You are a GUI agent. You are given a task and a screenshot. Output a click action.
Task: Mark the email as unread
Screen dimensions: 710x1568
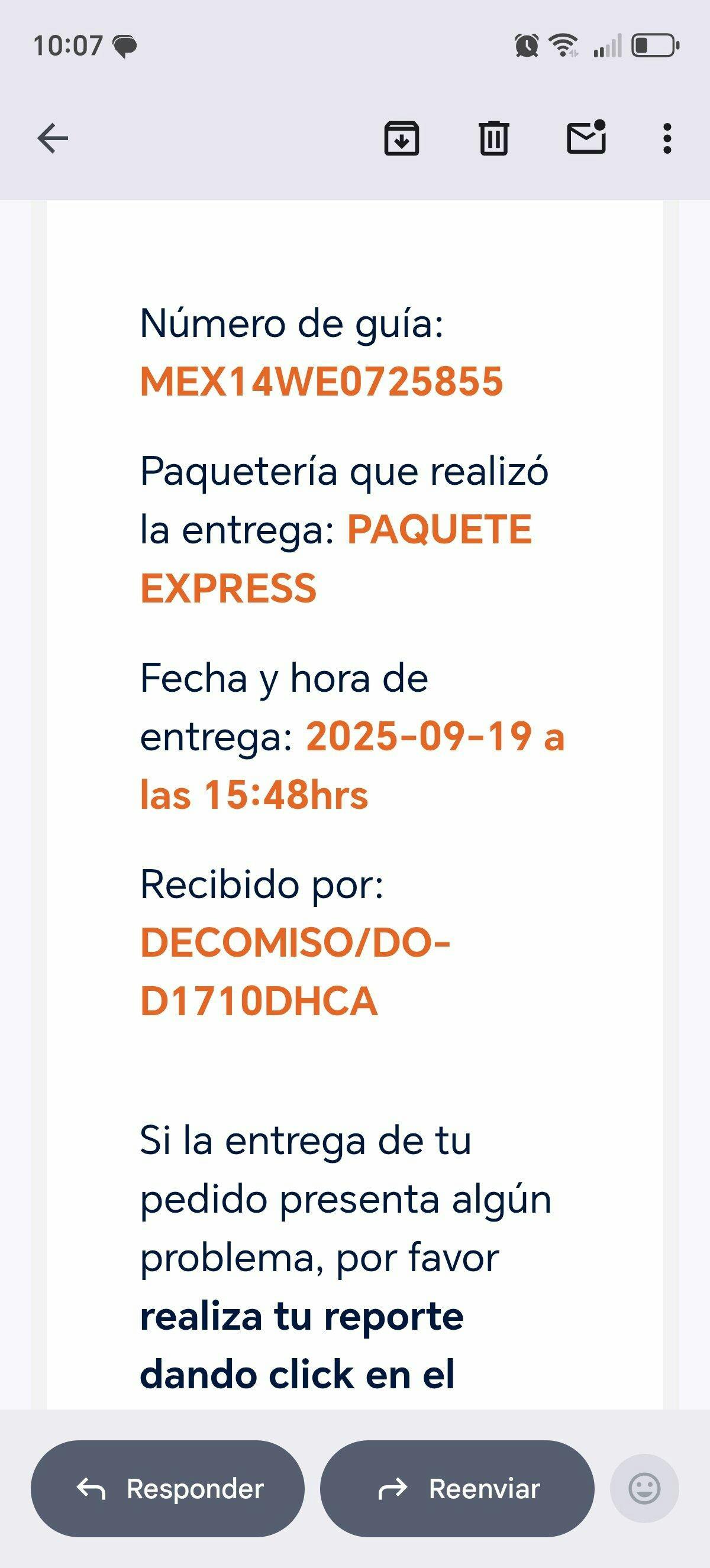586,138
